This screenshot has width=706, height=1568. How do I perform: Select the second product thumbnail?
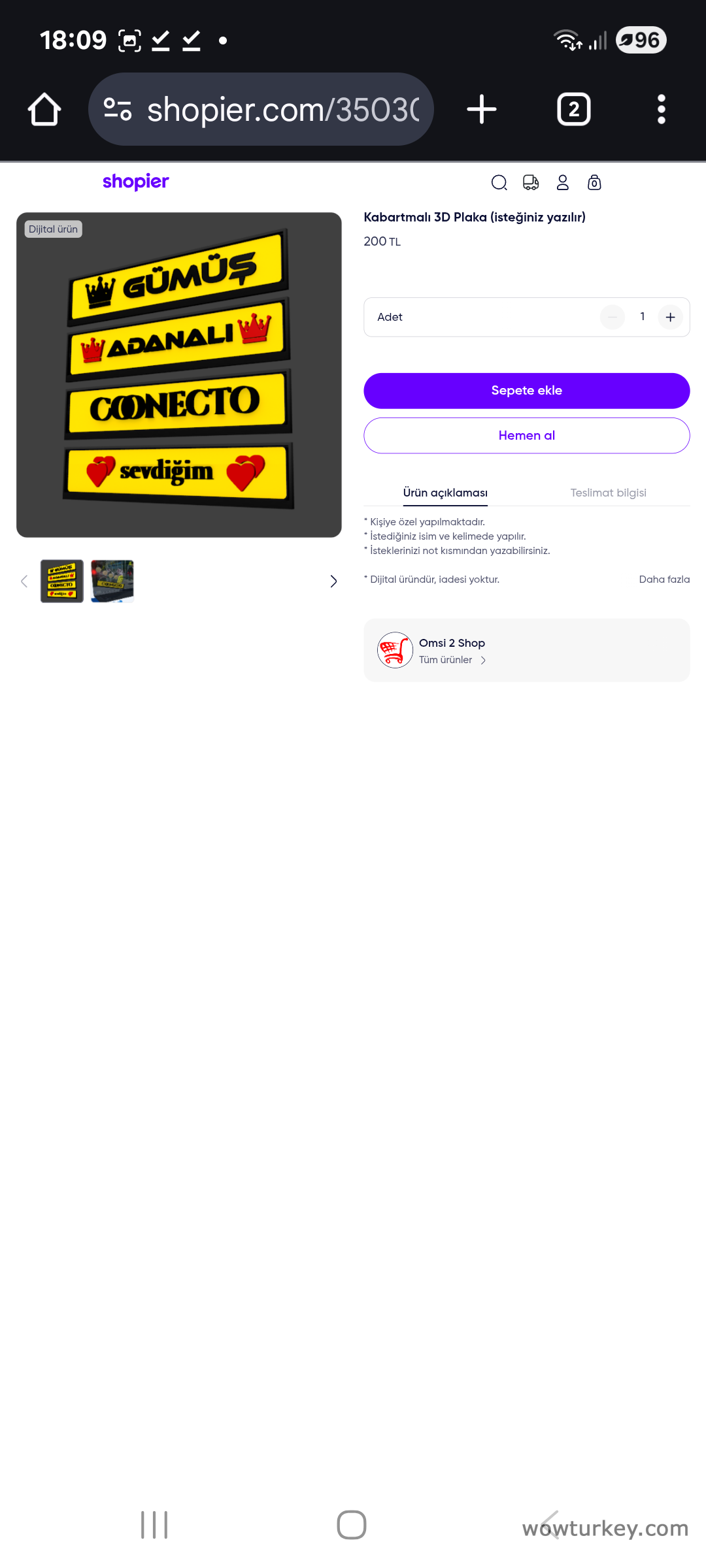pos(112,581)
